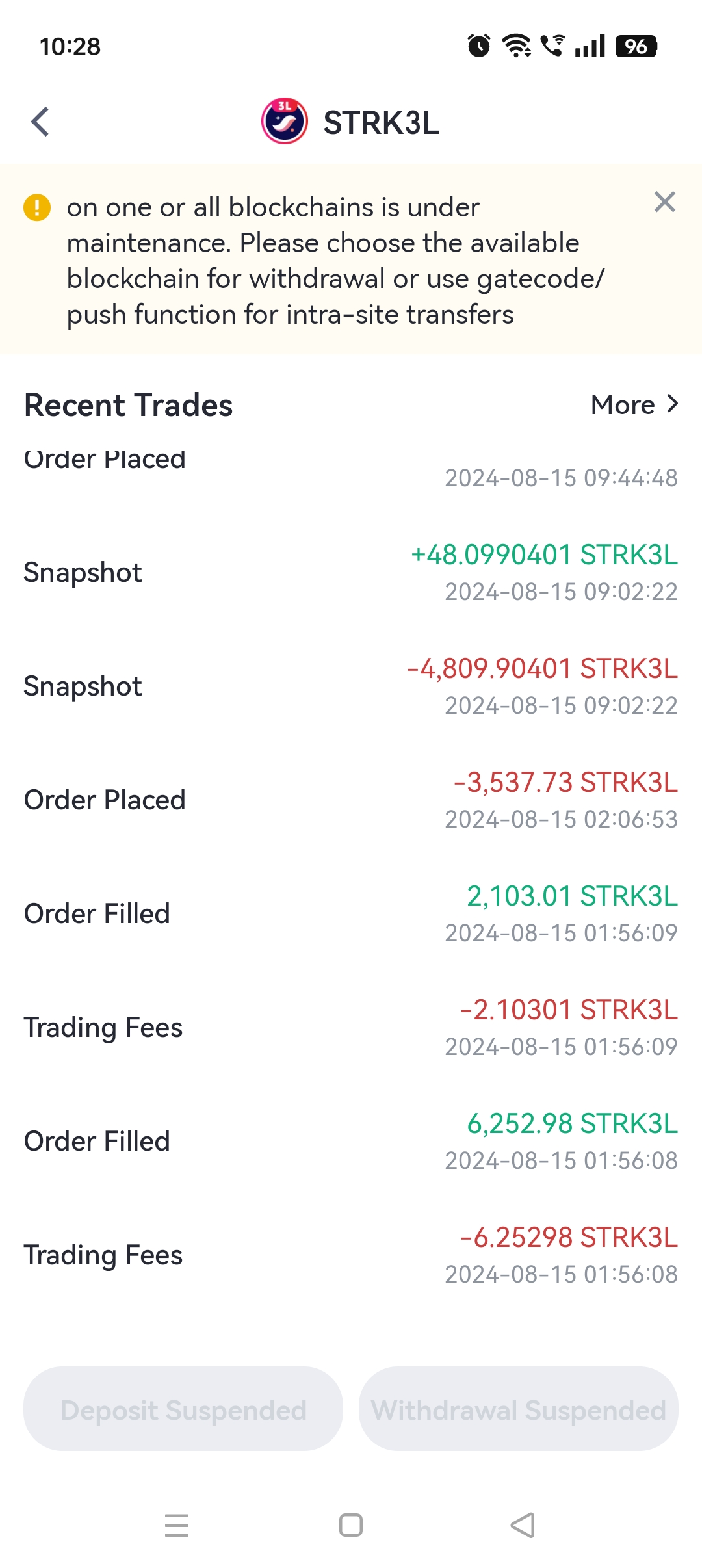Tap the Deposit Suspended button

click(183, 1409)
